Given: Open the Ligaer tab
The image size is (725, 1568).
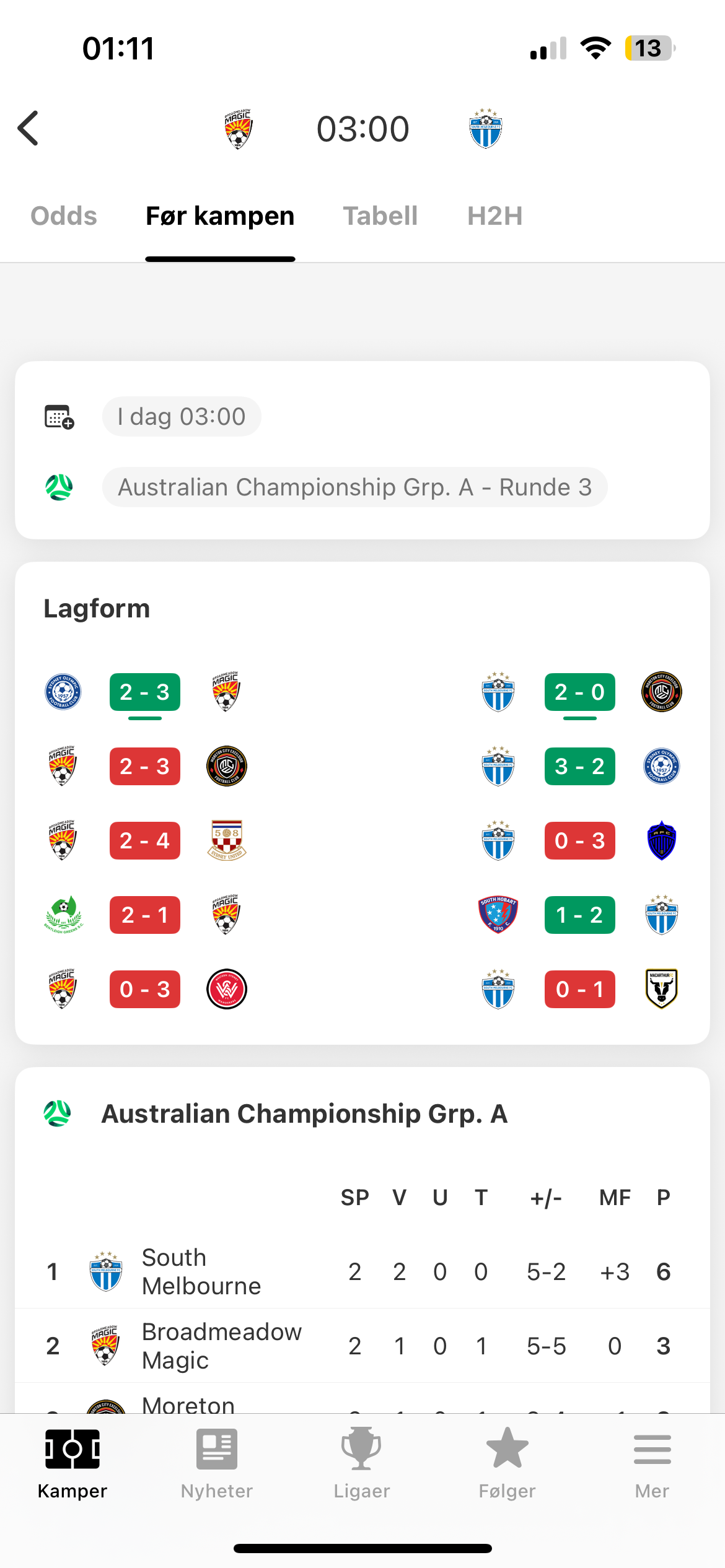Looking at the screenshot, I should click(362, 1463).
